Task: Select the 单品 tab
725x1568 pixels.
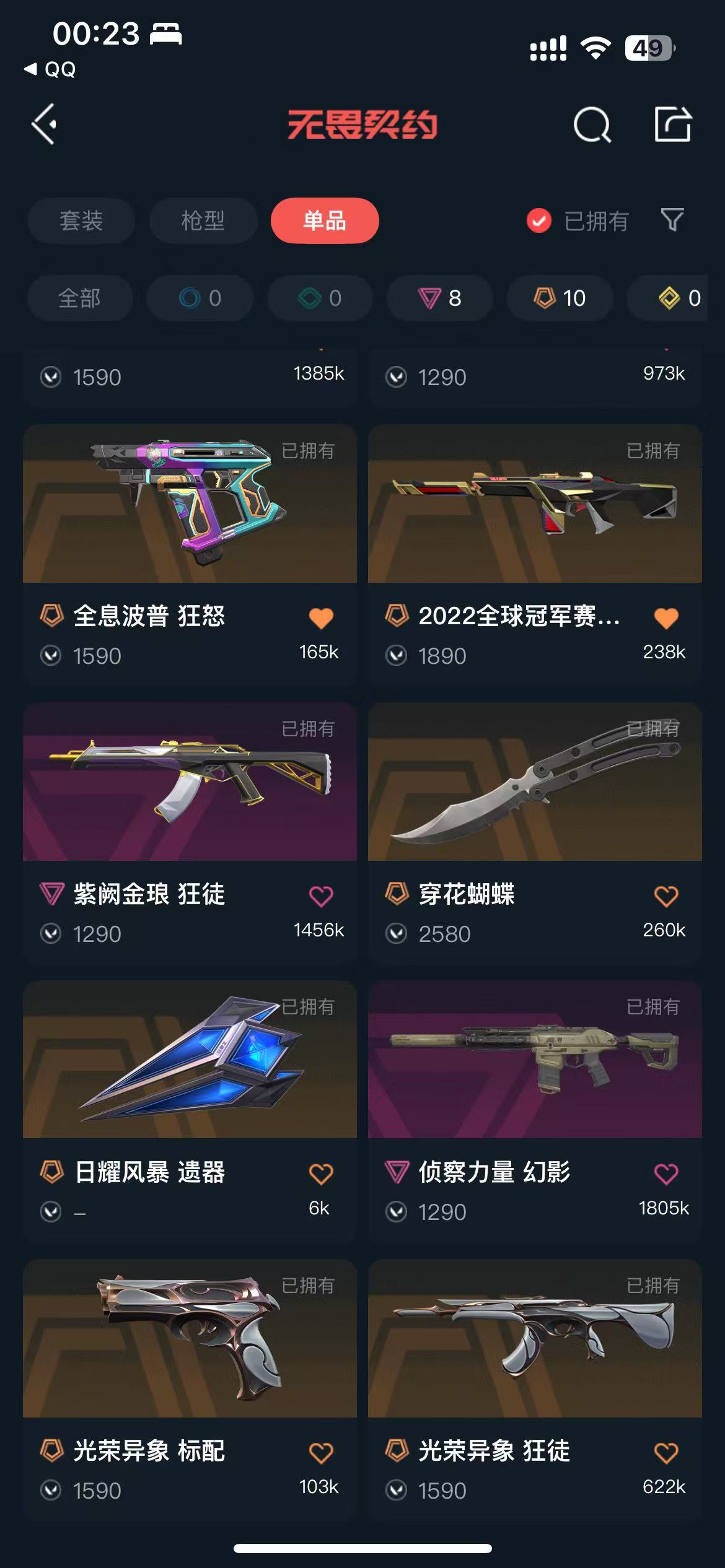Action: click(325, 220)
